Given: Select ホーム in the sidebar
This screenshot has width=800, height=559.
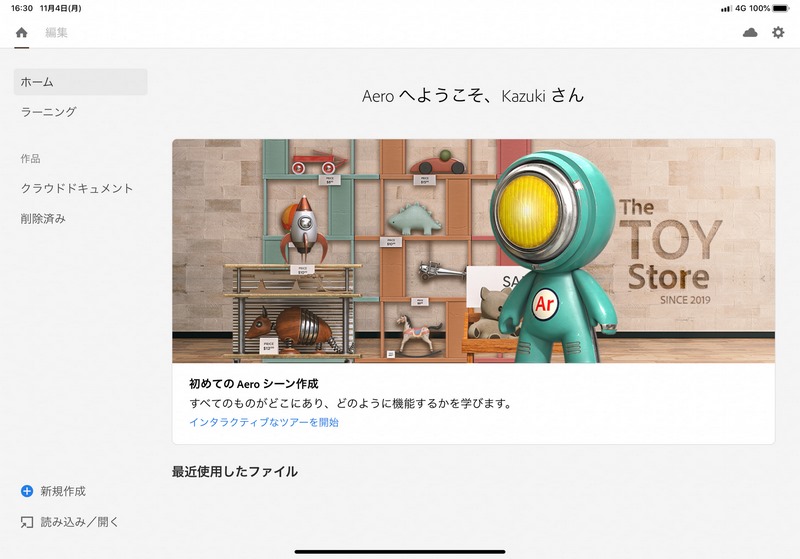Looking at the screenshot, I should tap(80, 82).
